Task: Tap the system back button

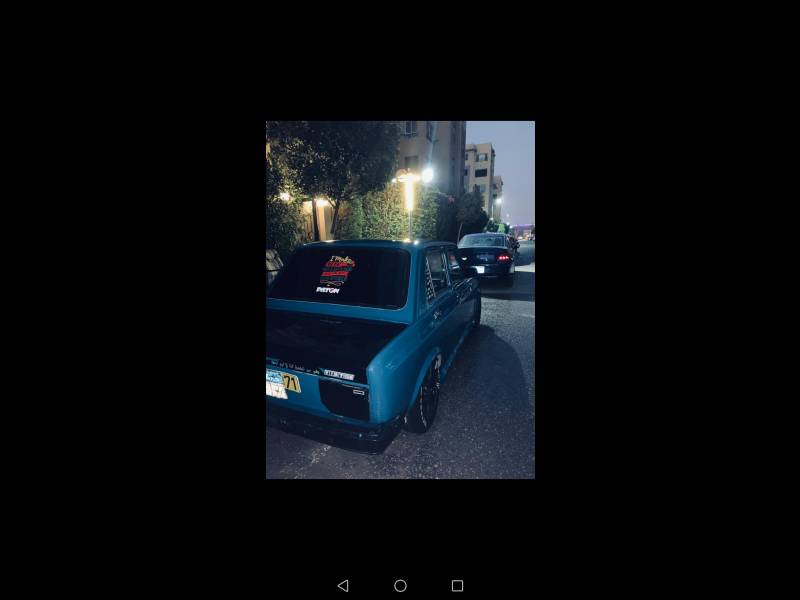Action: pos(343,585)
